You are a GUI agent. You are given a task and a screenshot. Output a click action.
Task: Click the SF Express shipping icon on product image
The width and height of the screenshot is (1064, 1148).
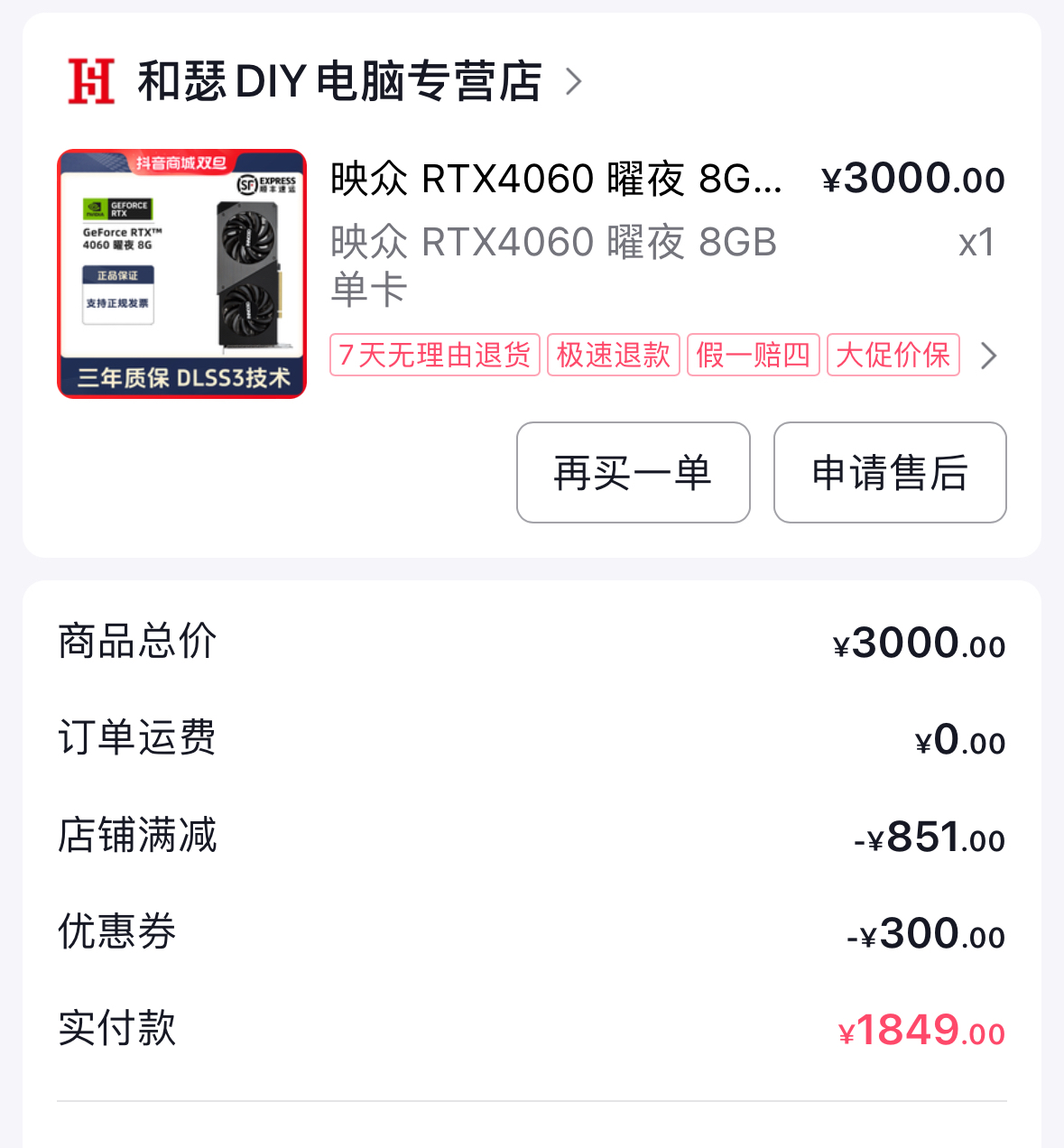pos(266,185)
